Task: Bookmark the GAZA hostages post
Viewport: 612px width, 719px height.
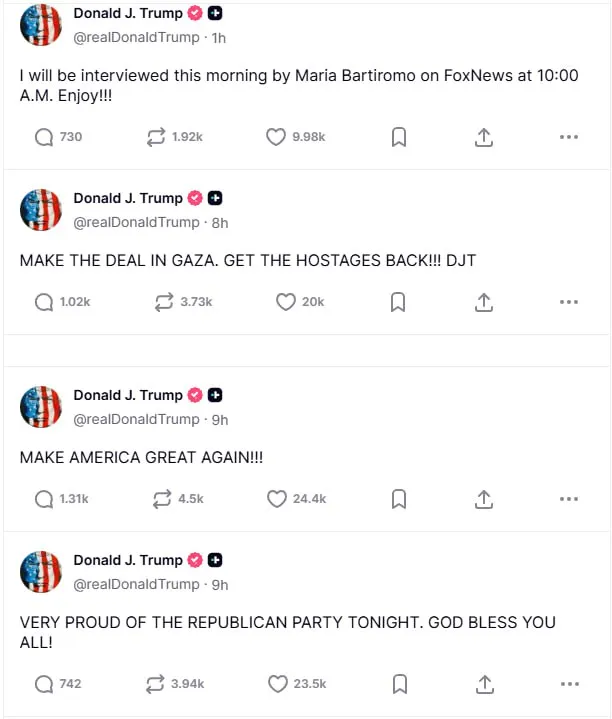Action: (398, 301)
